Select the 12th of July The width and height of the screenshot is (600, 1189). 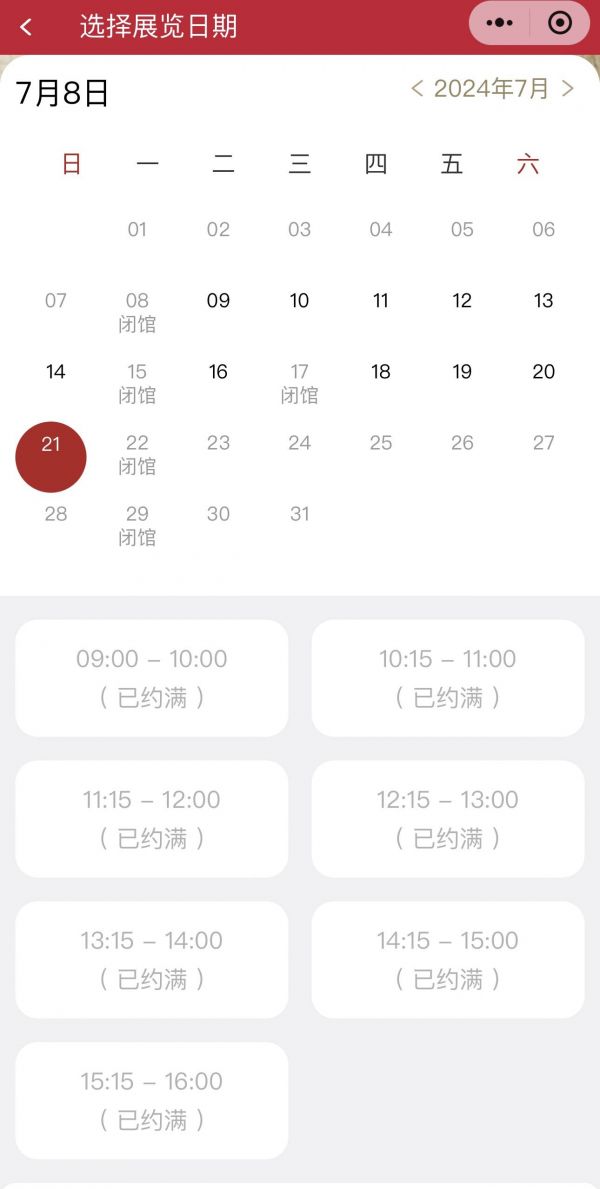click(462, 301)
